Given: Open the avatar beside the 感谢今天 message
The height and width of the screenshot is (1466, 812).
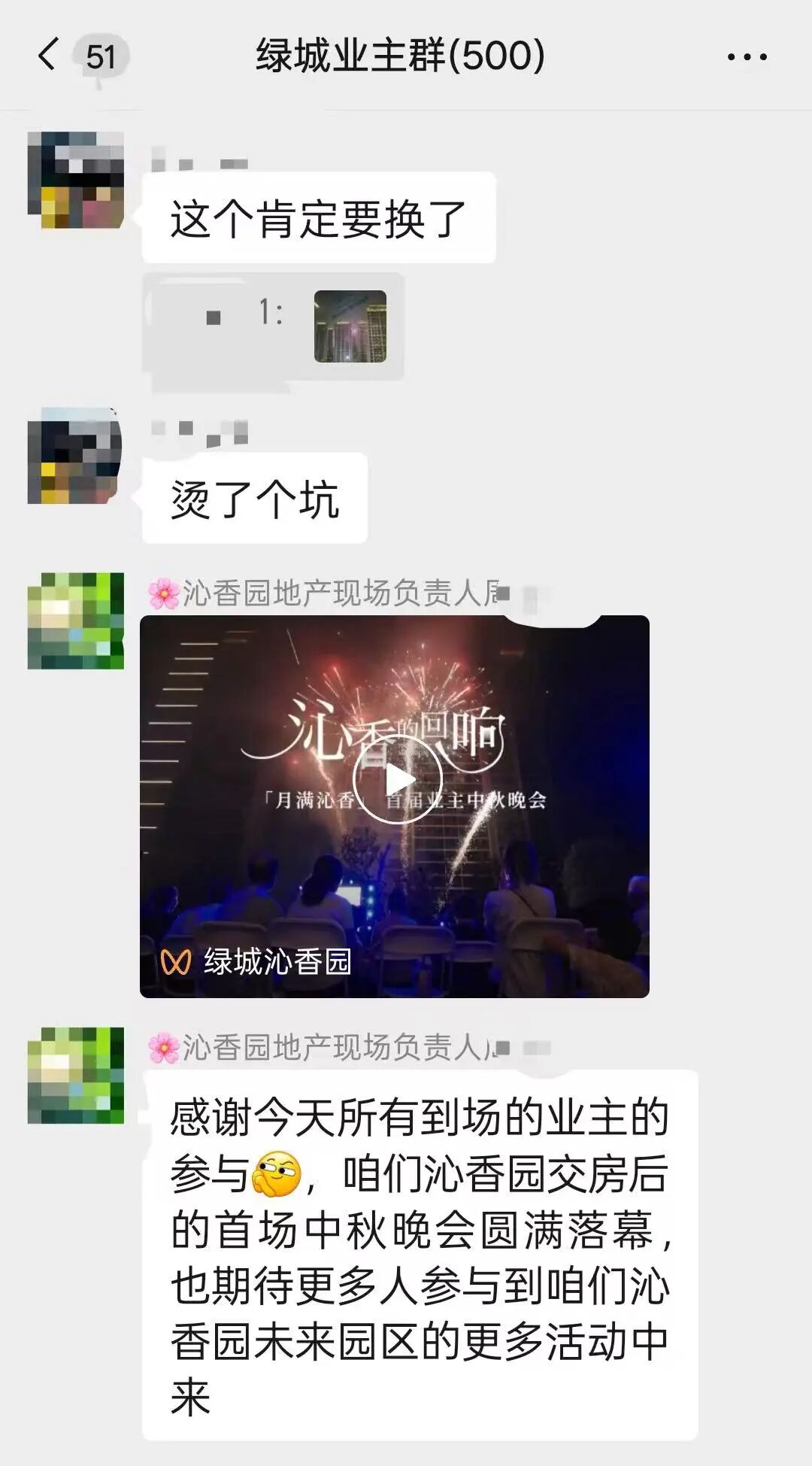Looking at the screenshot, I should (x=76, y=1076).
